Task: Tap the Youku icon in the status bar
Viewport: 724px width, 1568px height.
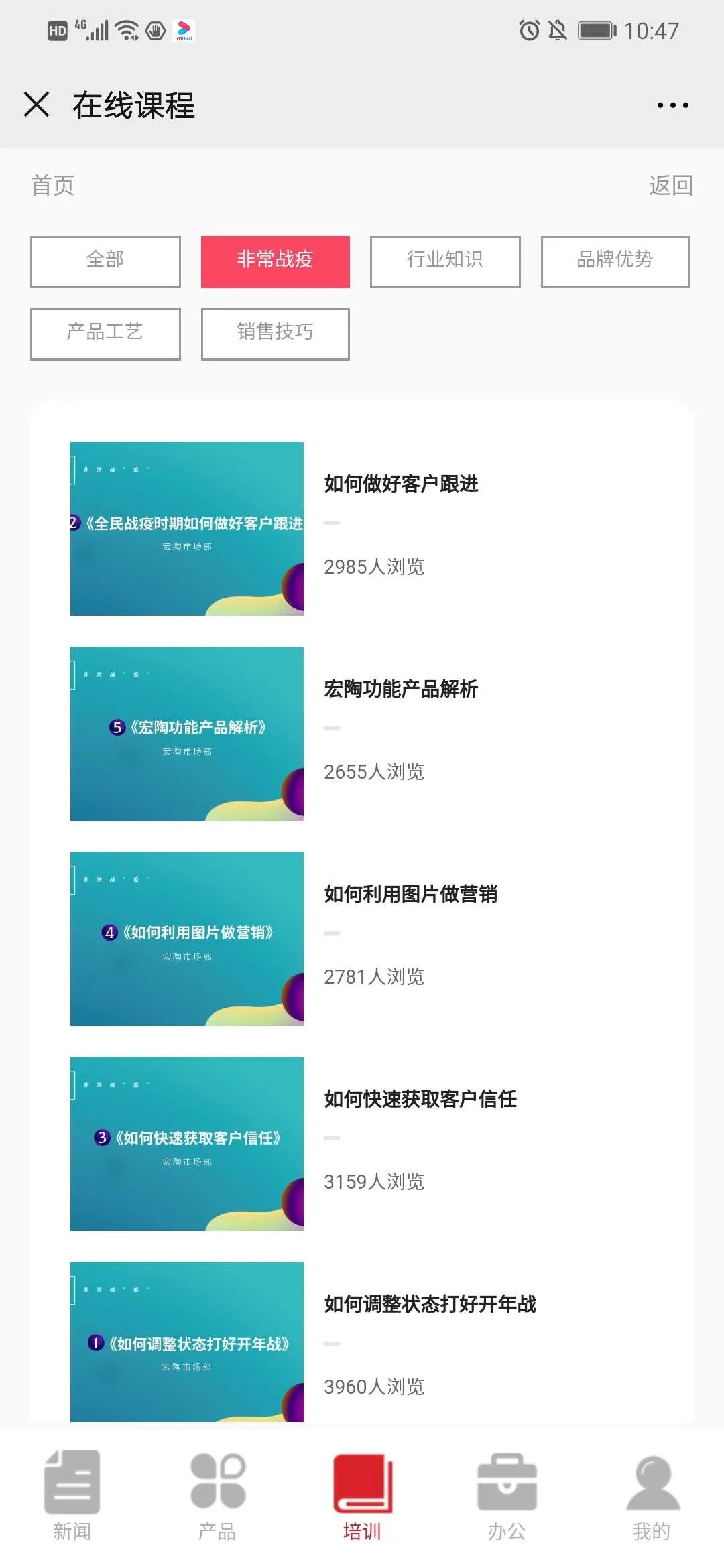Action: pos(184,29)
